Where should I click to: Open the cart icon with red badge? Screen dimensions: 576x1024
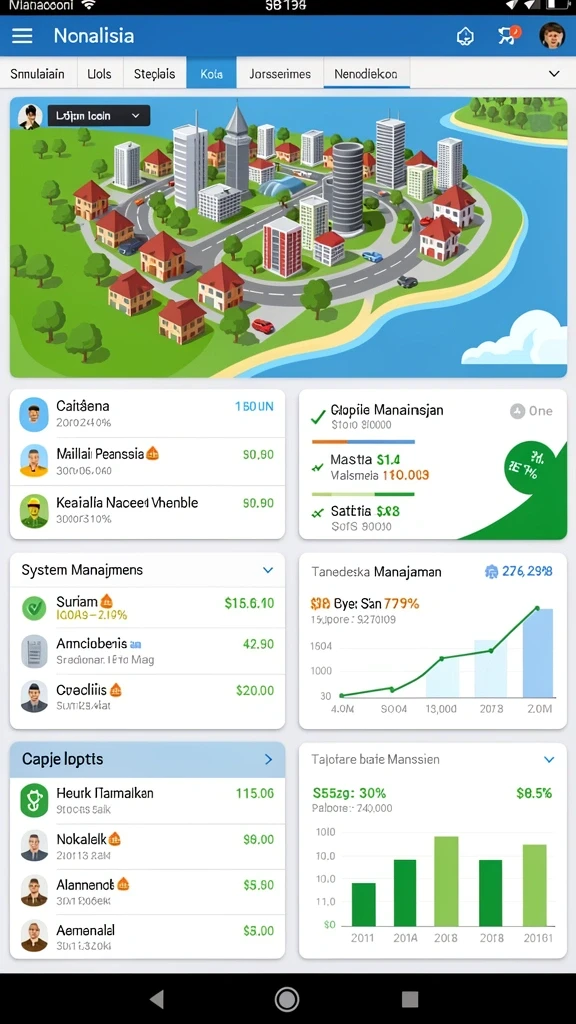click(x=507, y=35)
